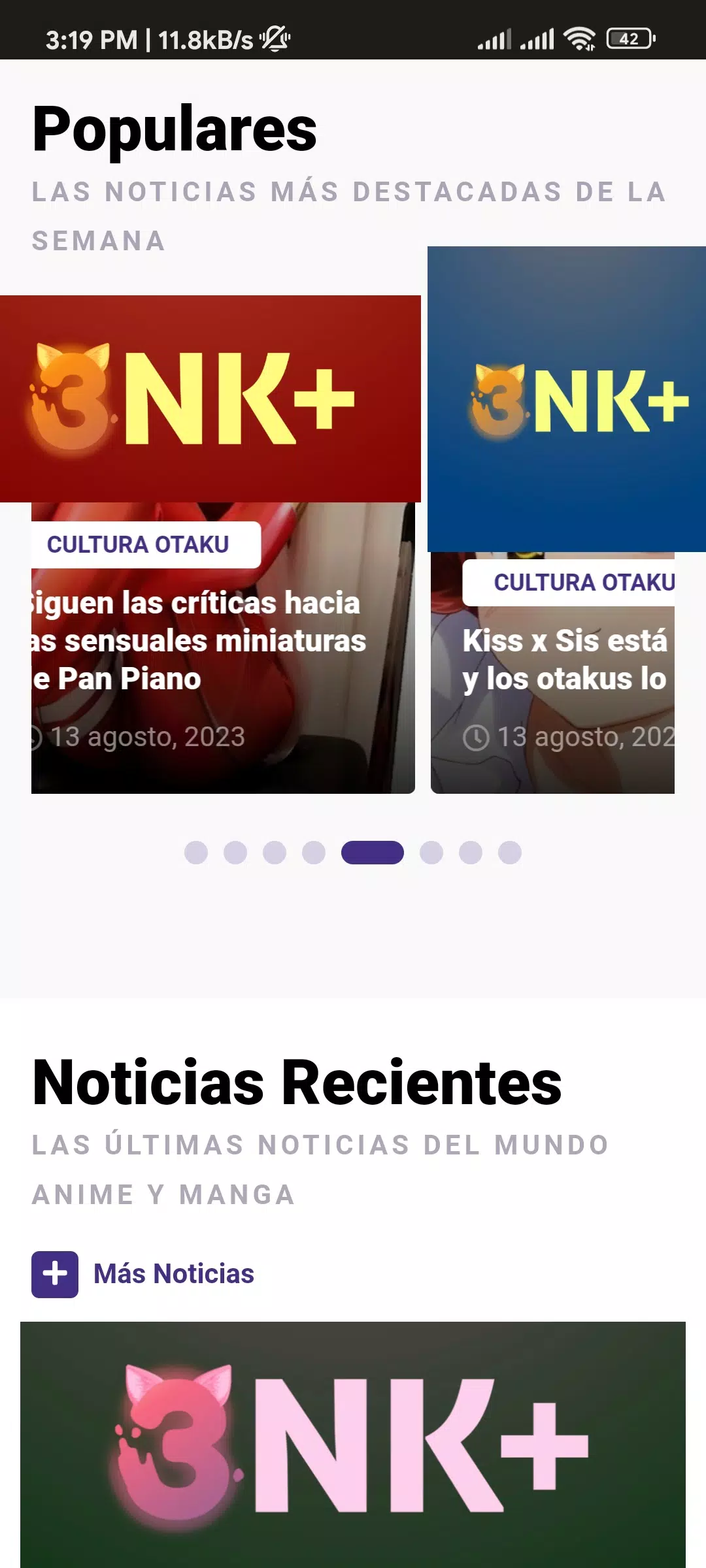Go to the last Populares carousel dot
The image size is (706, 1568).
[510, 853]
